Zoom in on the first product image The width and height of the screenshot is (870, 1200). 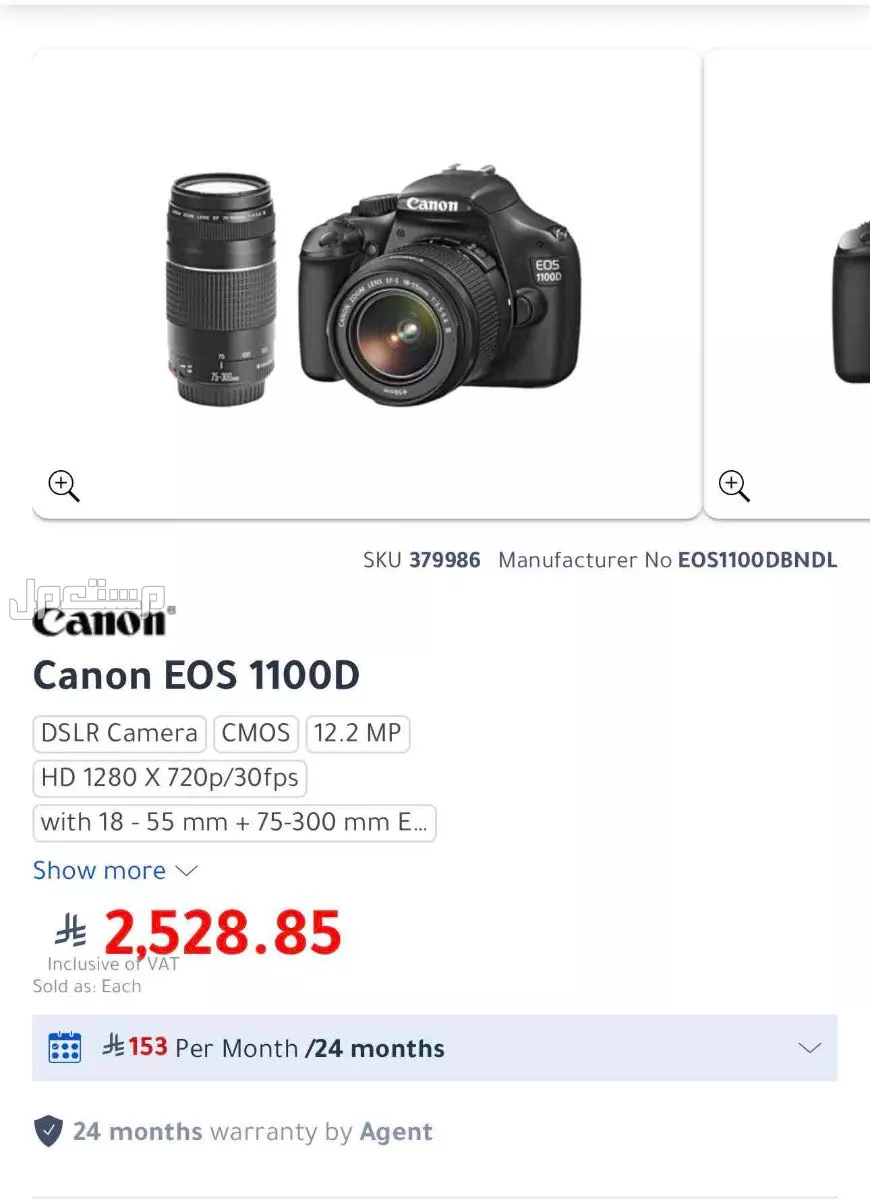pyautogui.click(x=64, y=486)
